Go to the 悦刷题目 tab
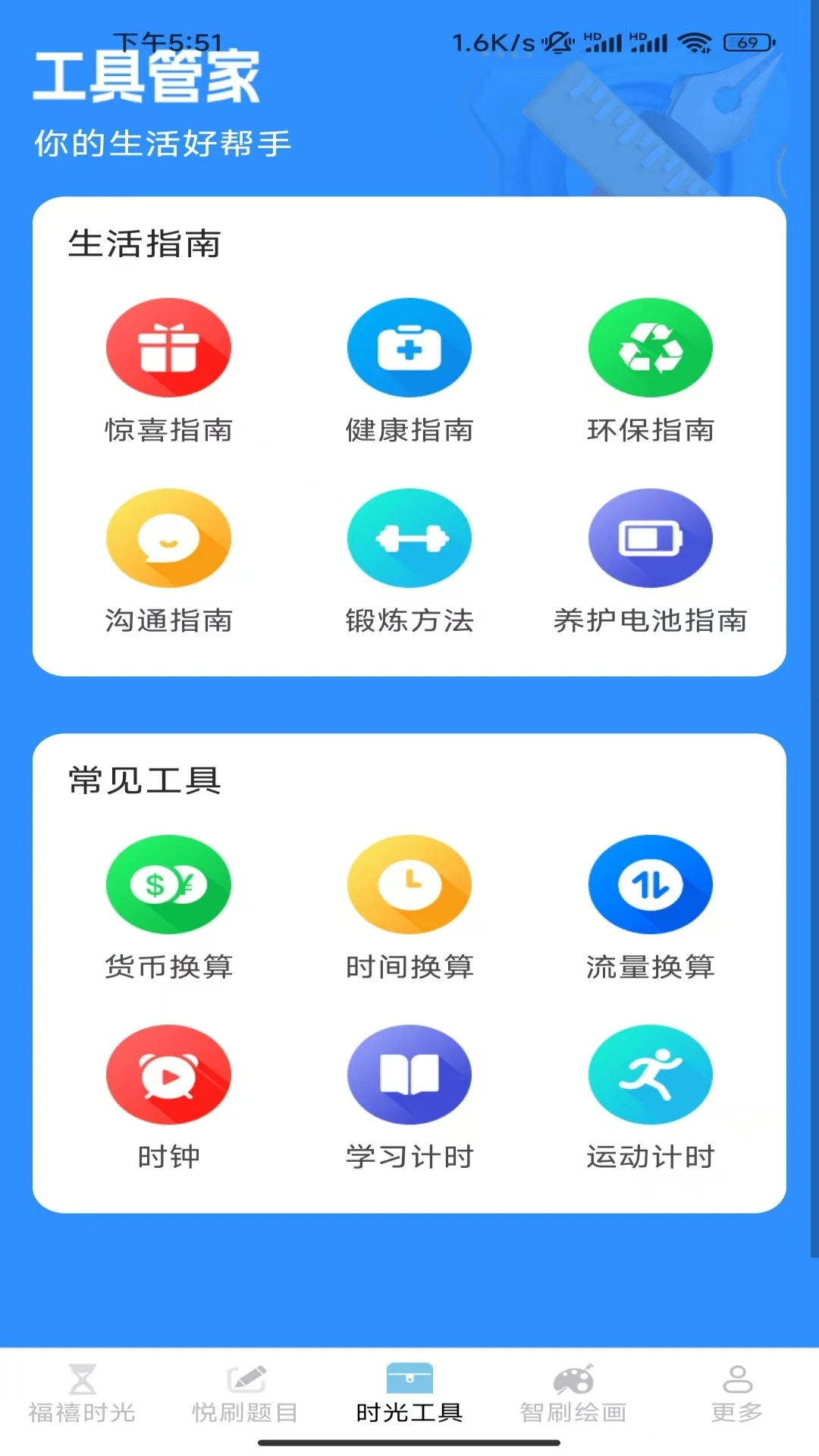Viewport: 819px width, 1456px height. click(x=245, y=1394)
